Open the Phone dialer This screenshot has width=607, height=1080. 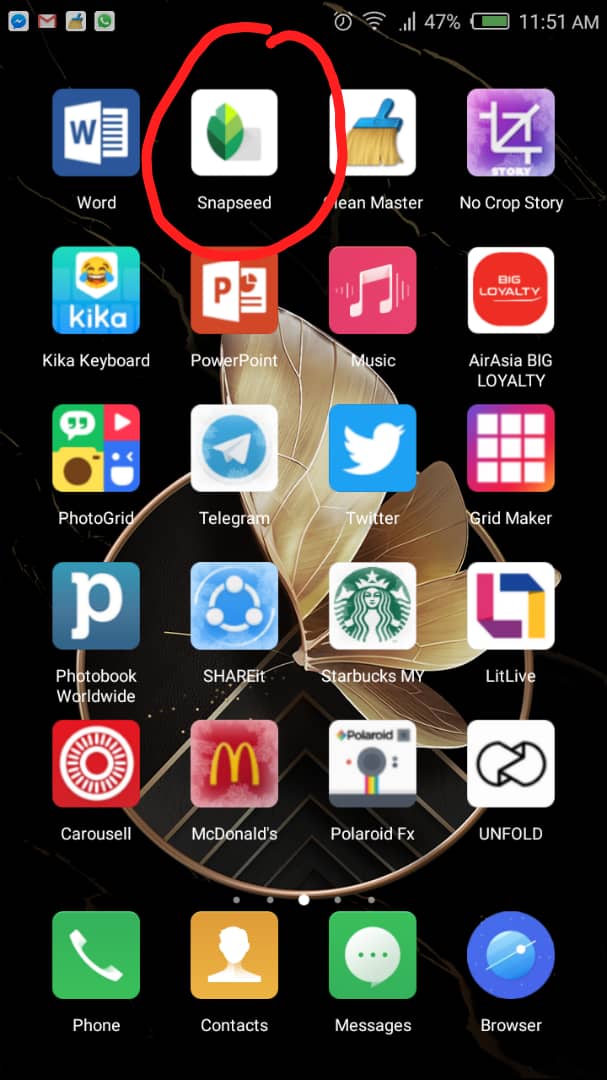96,955
